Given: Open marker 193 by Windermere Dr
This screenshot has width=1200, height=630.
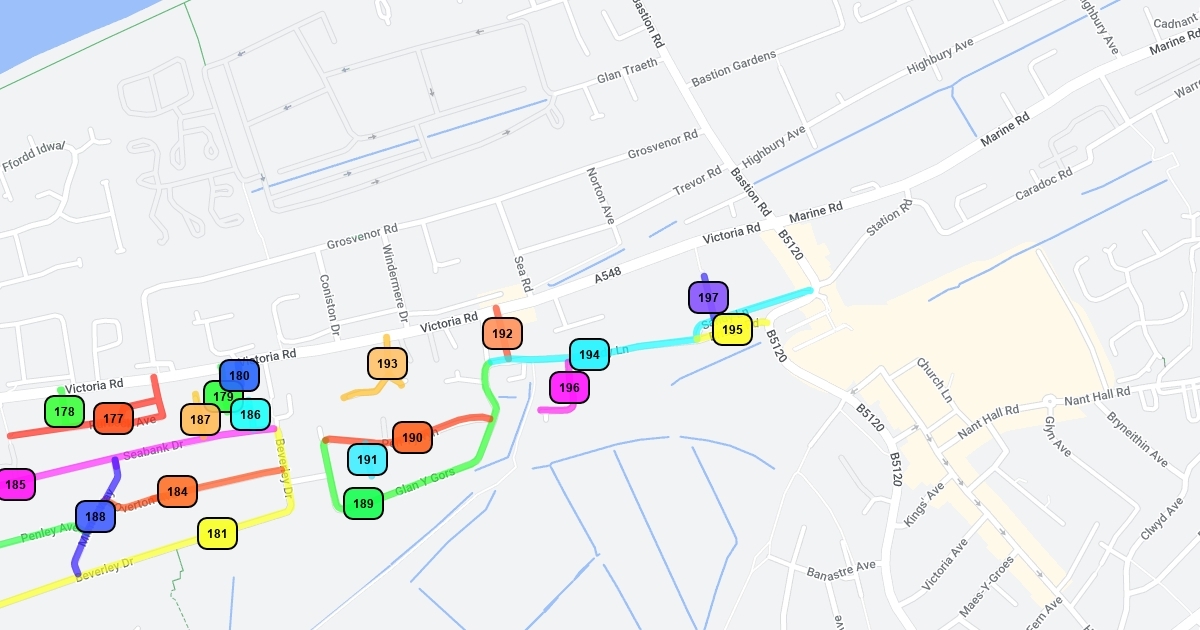Looking at the screenshot, I should click(387, 364).
